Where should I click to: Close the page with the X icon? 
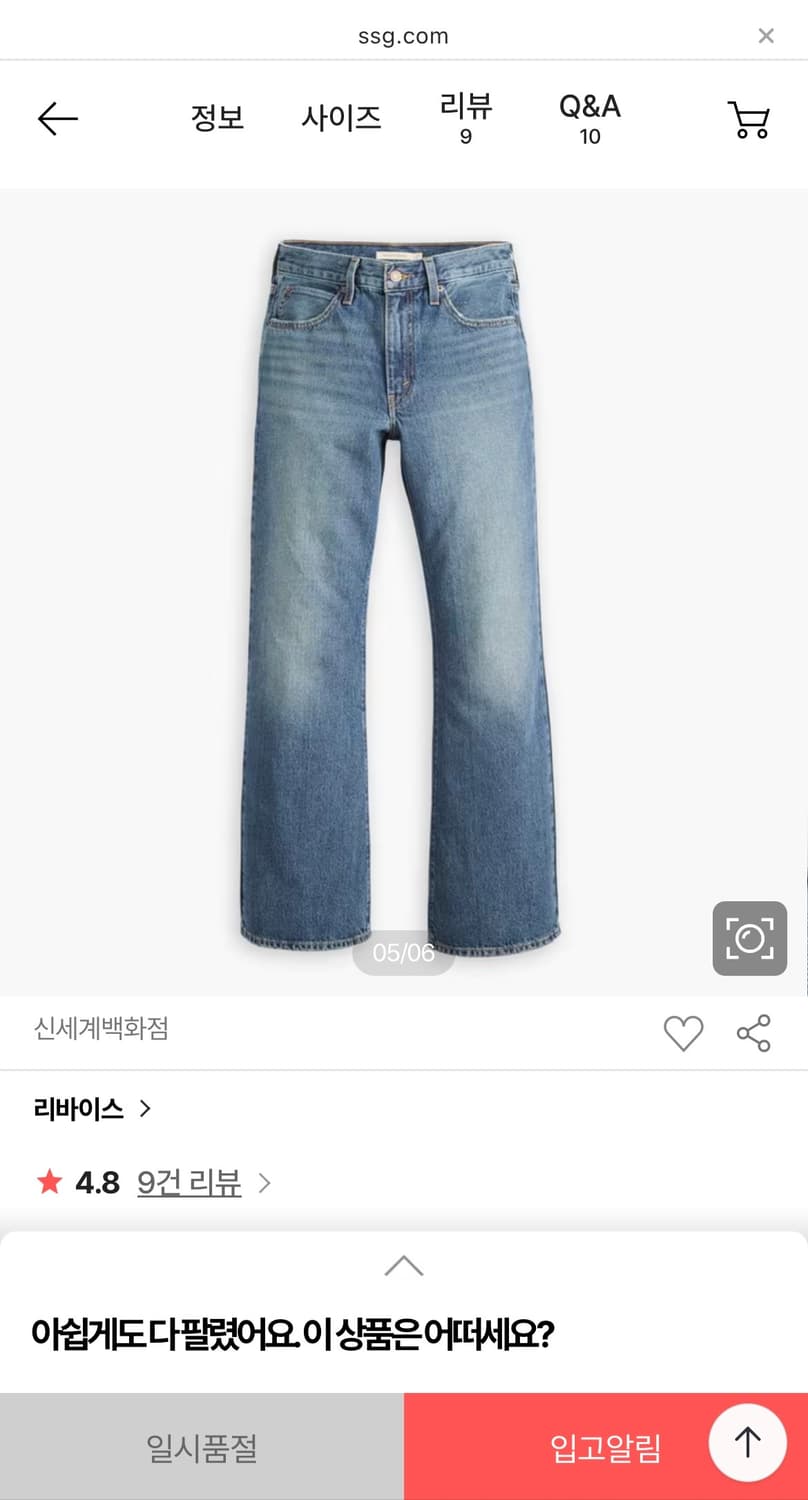(766, 36)
